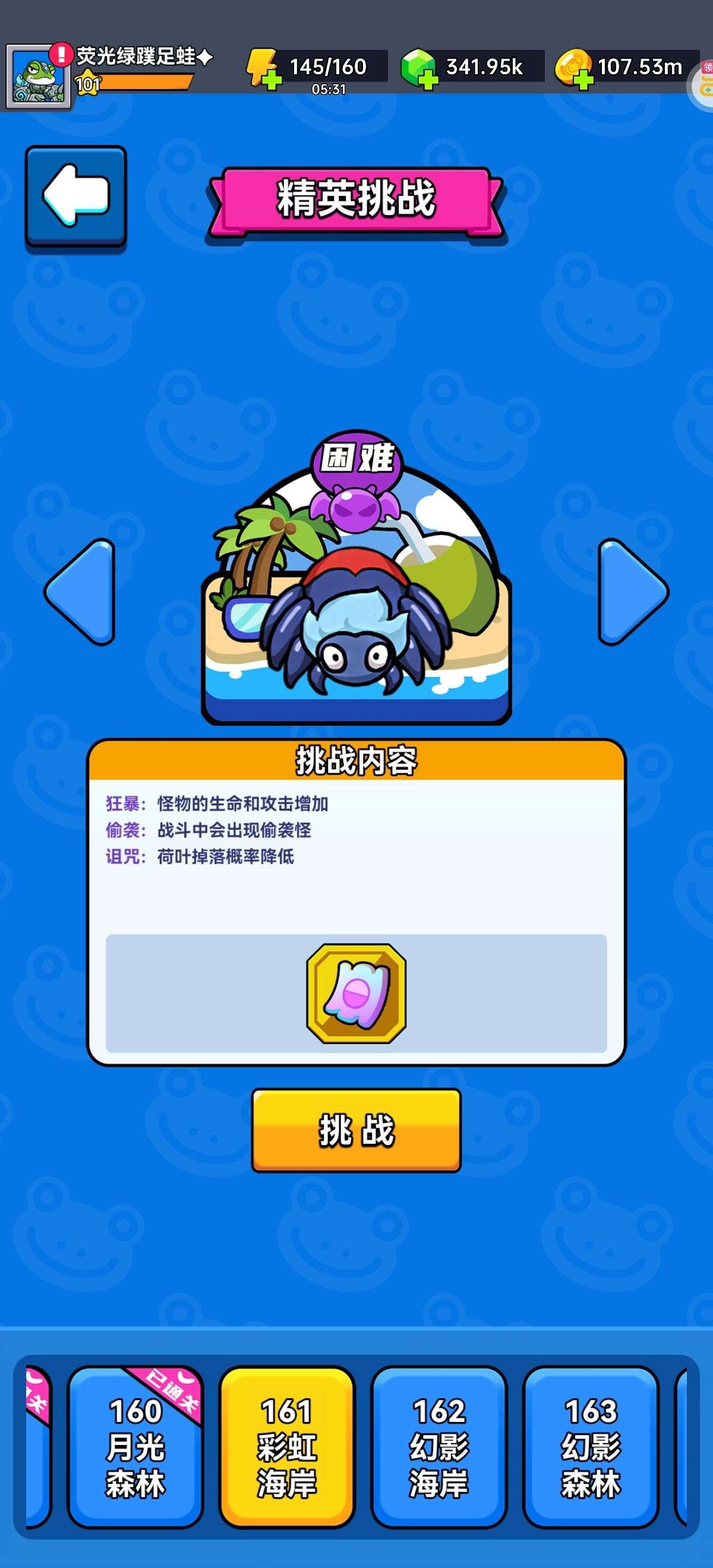This screenshot has width=713, height=1568.
Task: Go back using the white arrow button
Action: [x=75, y=196]
